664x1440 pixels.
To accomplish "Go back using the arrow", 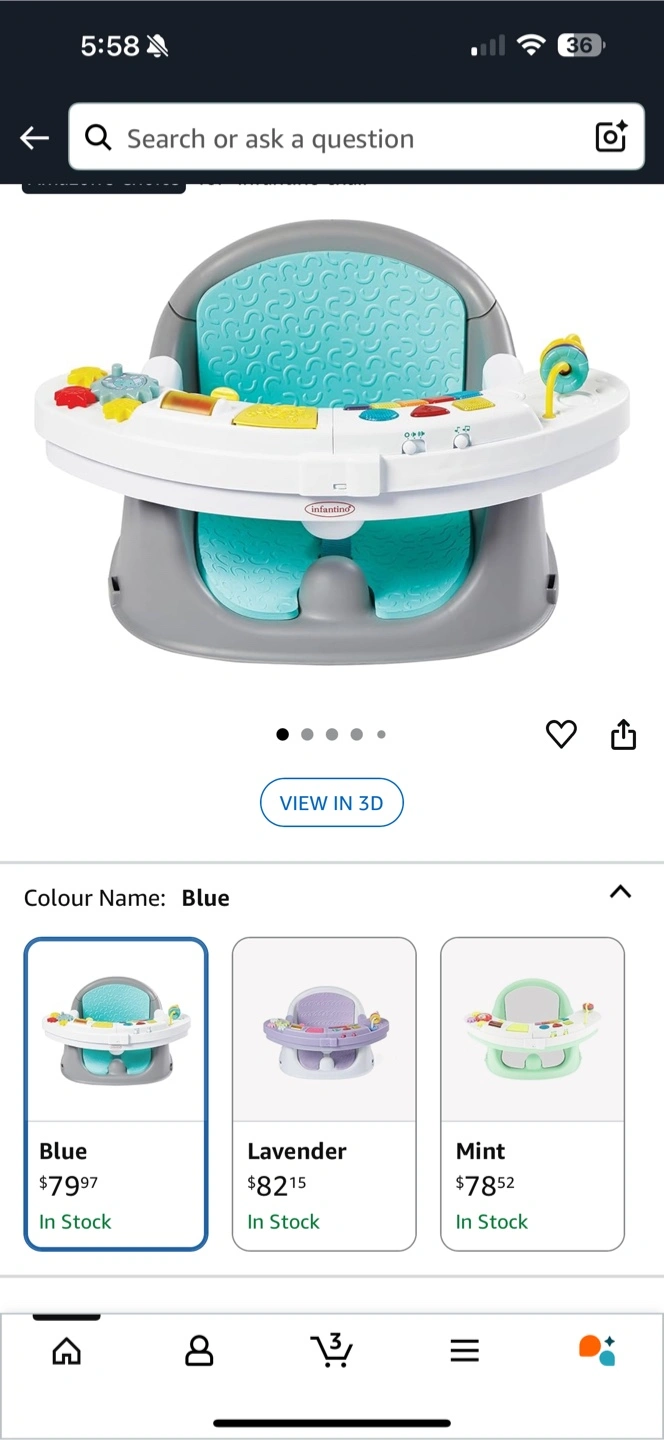I will coord(35,138).
